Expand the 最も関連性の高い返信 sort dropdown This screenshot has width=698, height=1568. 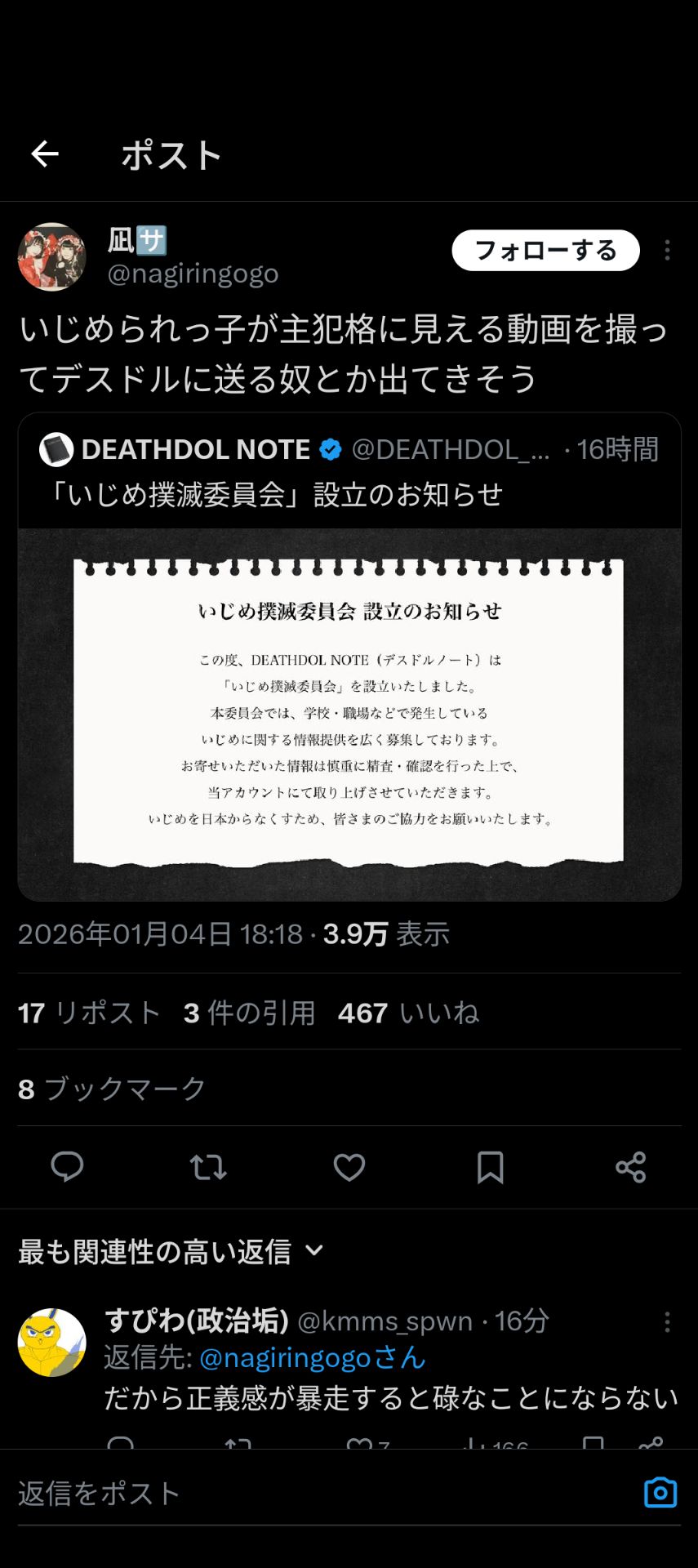point(171,1251)
